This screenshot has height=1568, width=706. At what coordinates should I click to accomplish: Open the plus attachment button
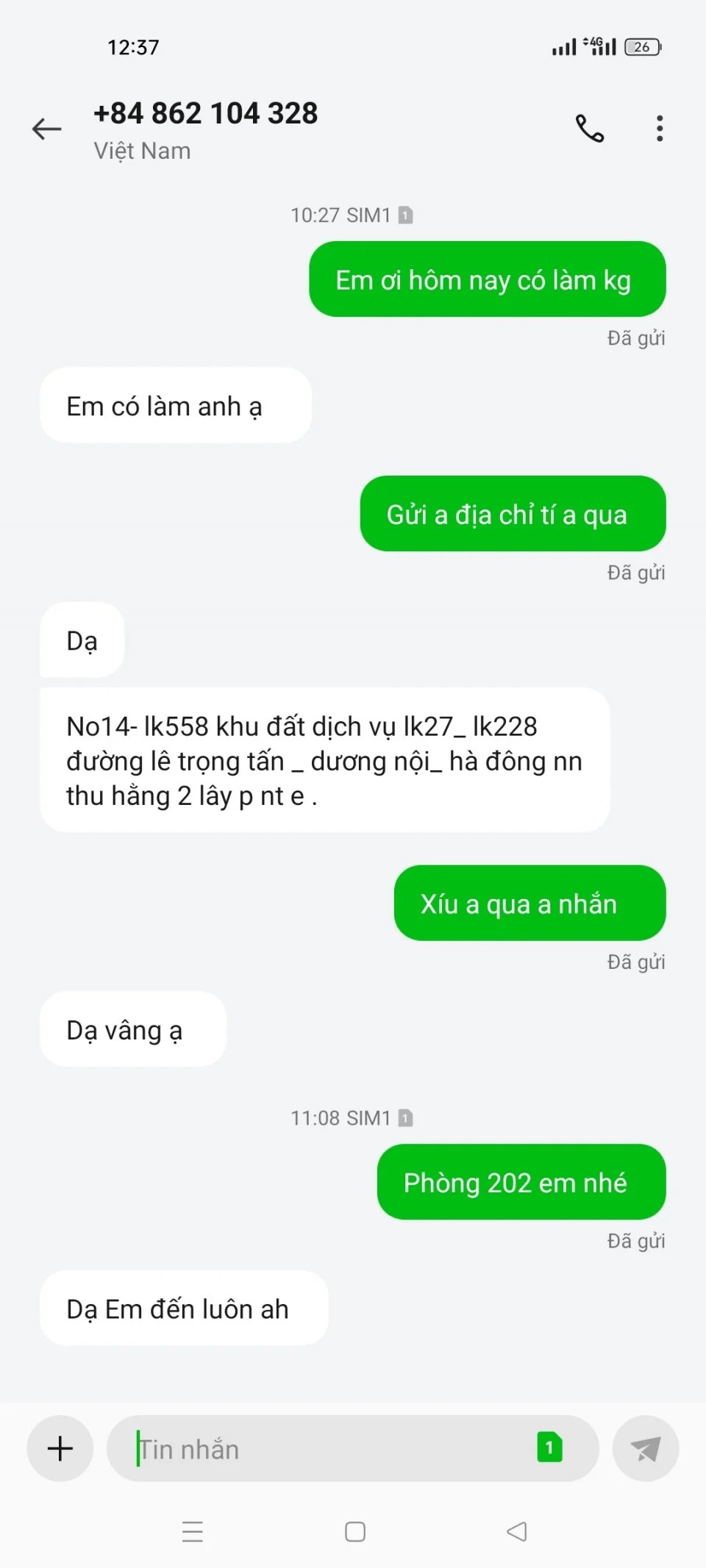point(60,1448)
